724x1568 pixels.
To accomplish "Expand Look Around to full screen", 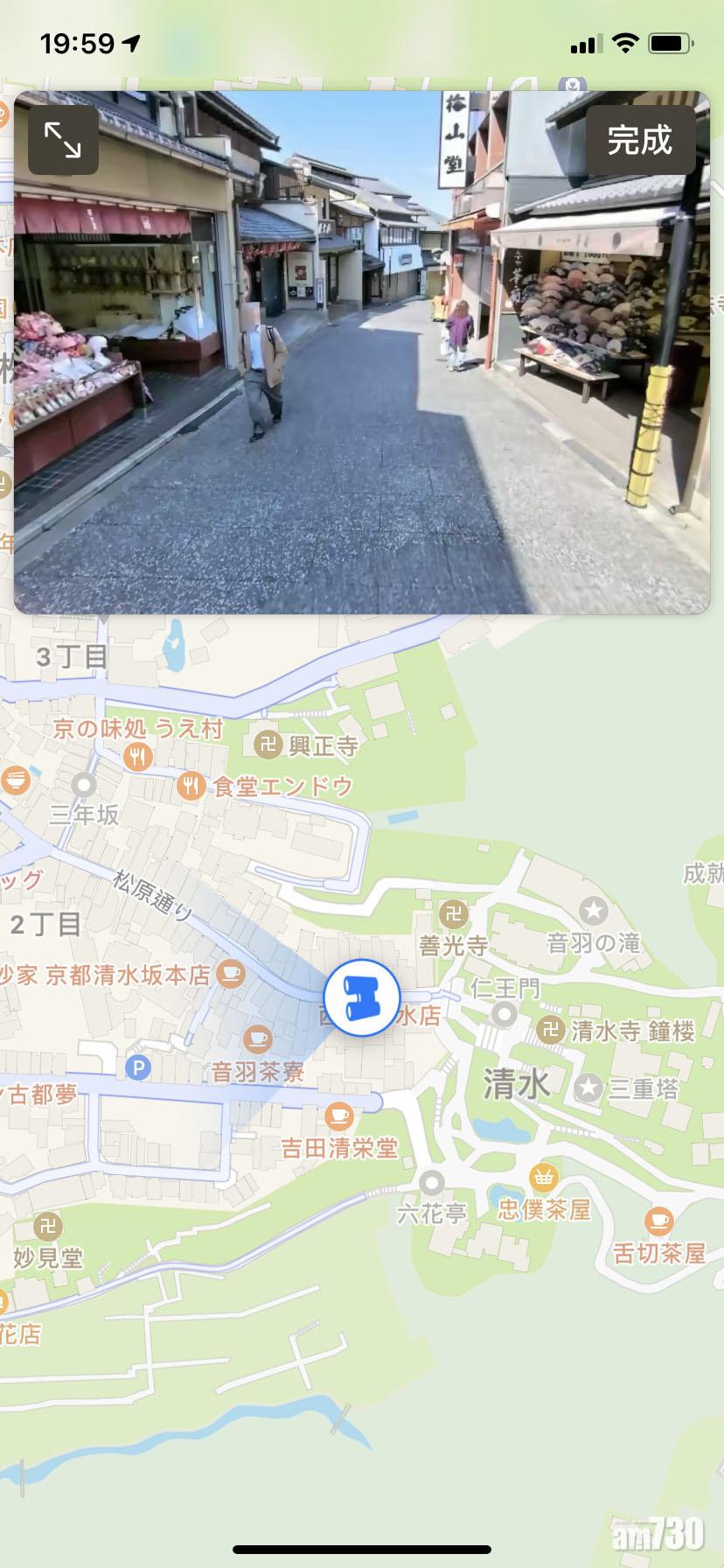I will point(63,140).
